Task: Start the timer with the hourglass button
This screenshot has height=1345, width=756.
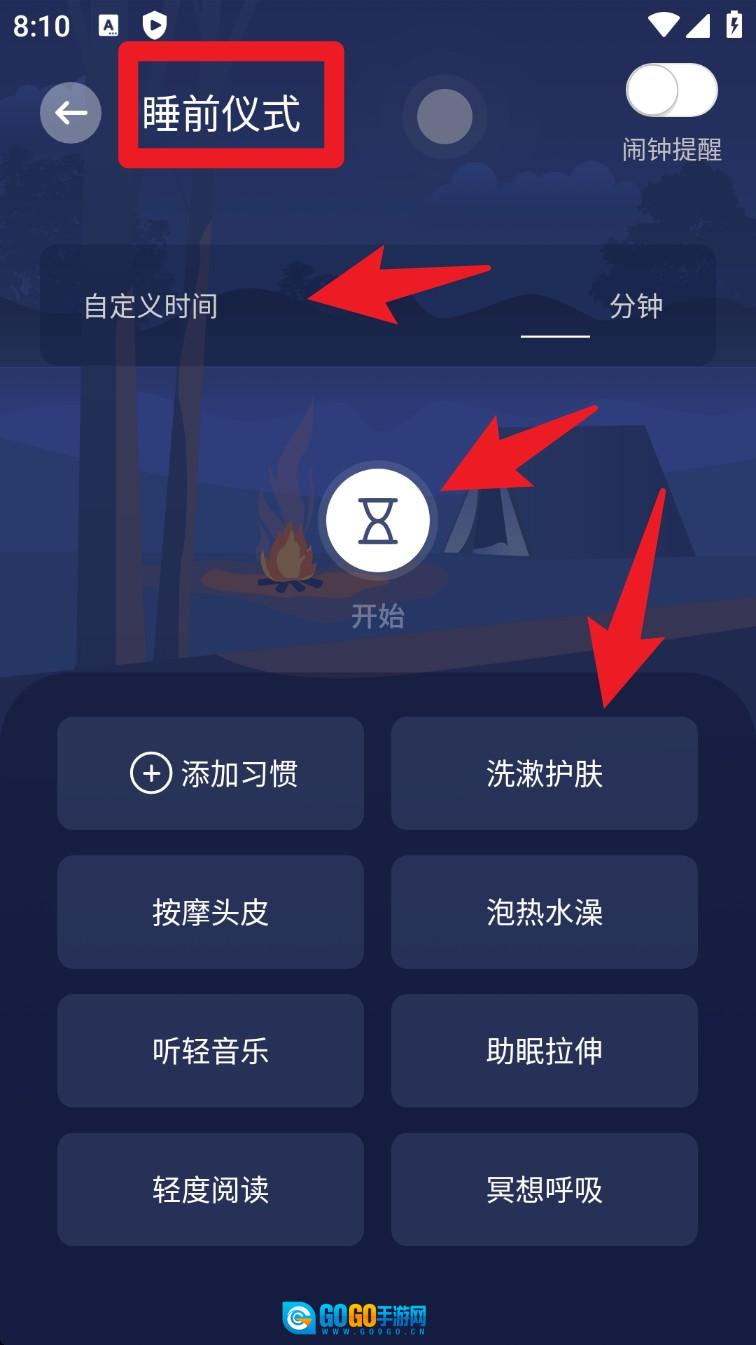Action: coord(378,521)
